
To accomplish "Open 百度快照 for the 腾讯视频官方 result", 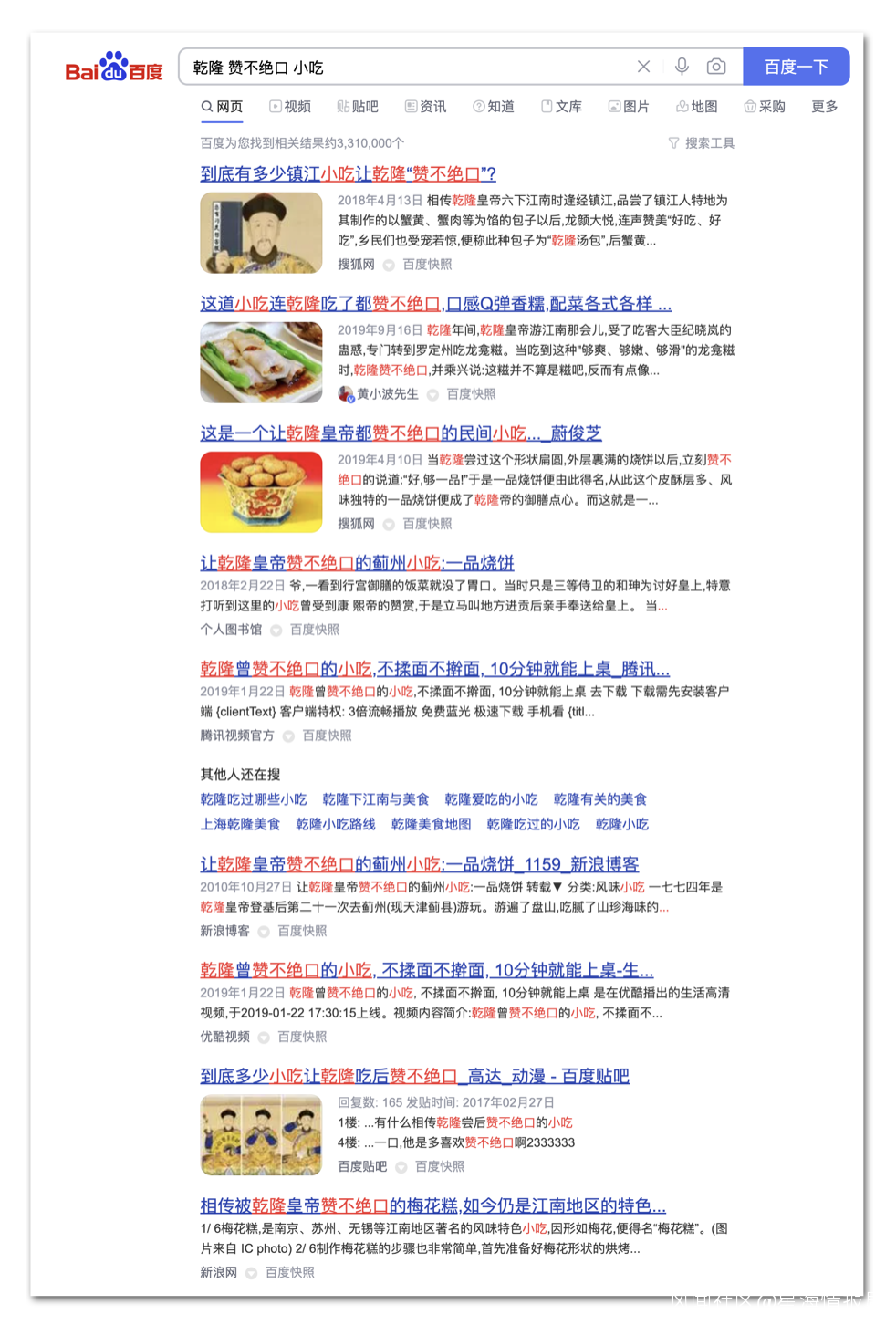I will (327, 736).
